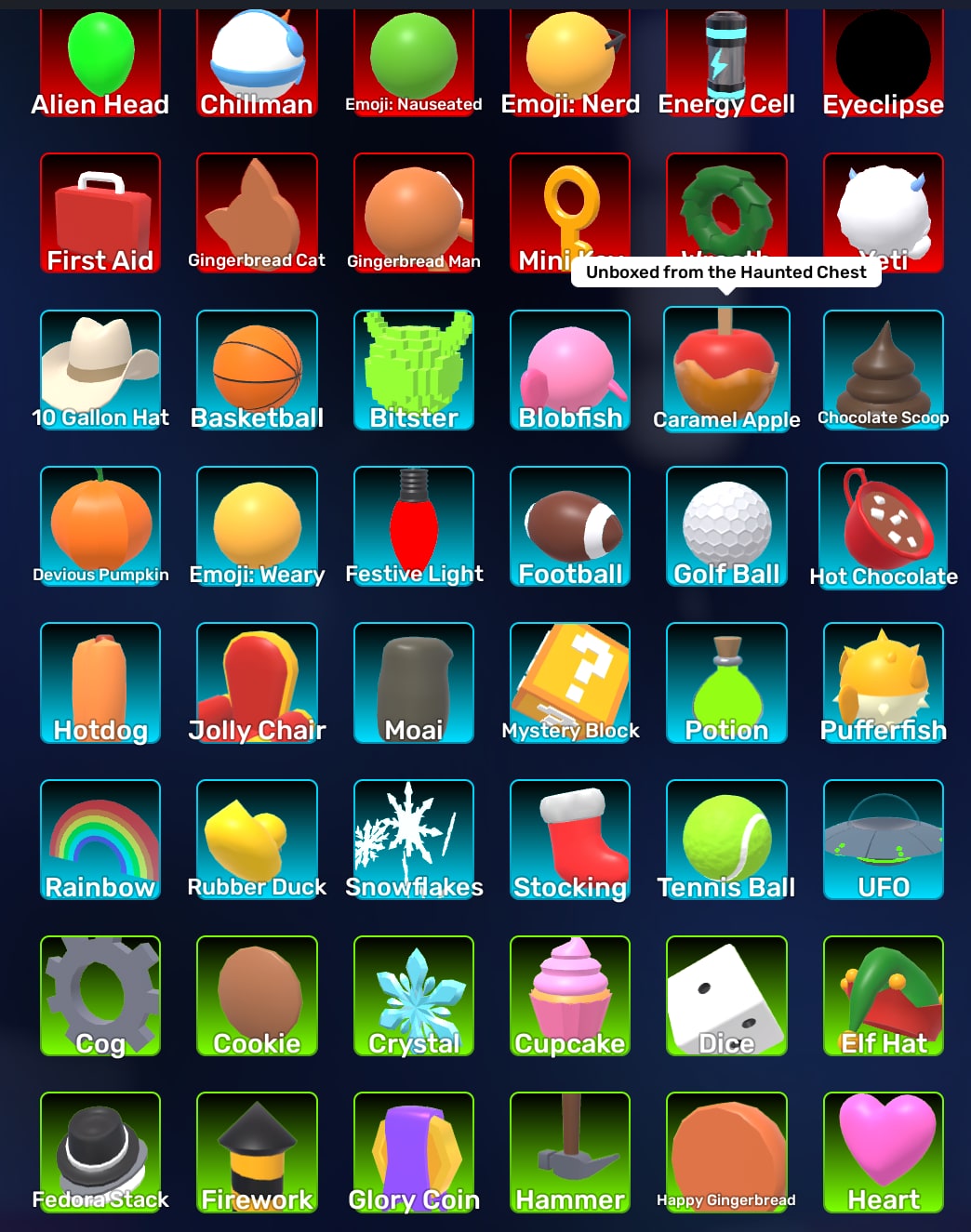This screenshot has height=1232, width=971.
Task: Open the Hot Chocolate tile
Action: 883,525
